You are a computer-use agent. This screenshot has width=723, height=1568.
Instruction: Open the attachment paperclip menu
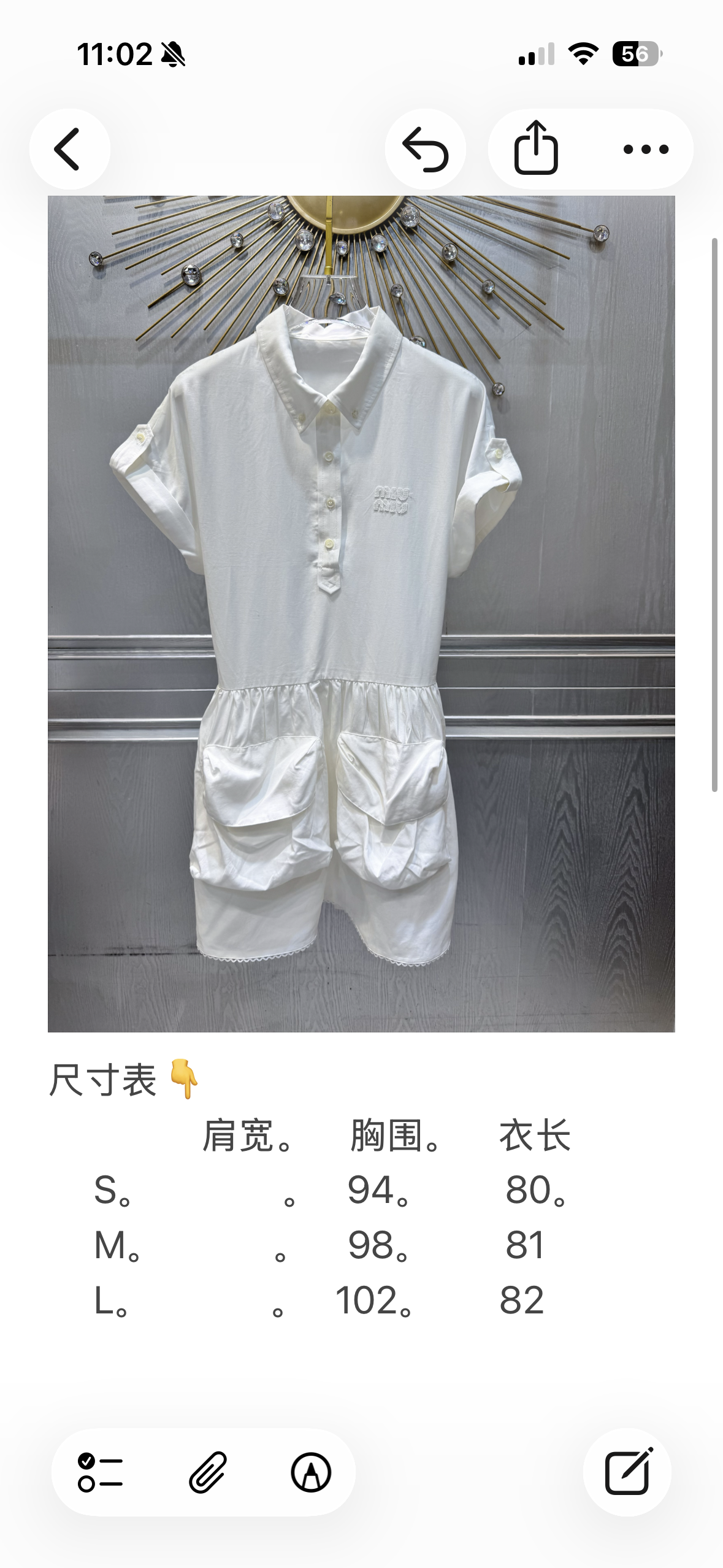click(x=208, y=1472)
